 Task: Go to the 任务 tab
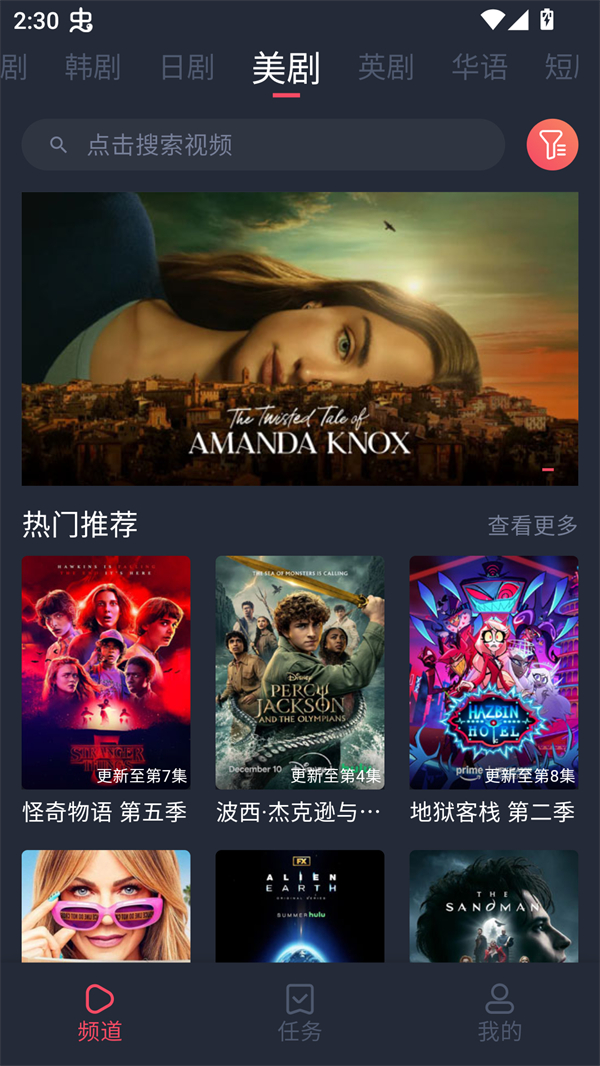[x=300, y=1012]
